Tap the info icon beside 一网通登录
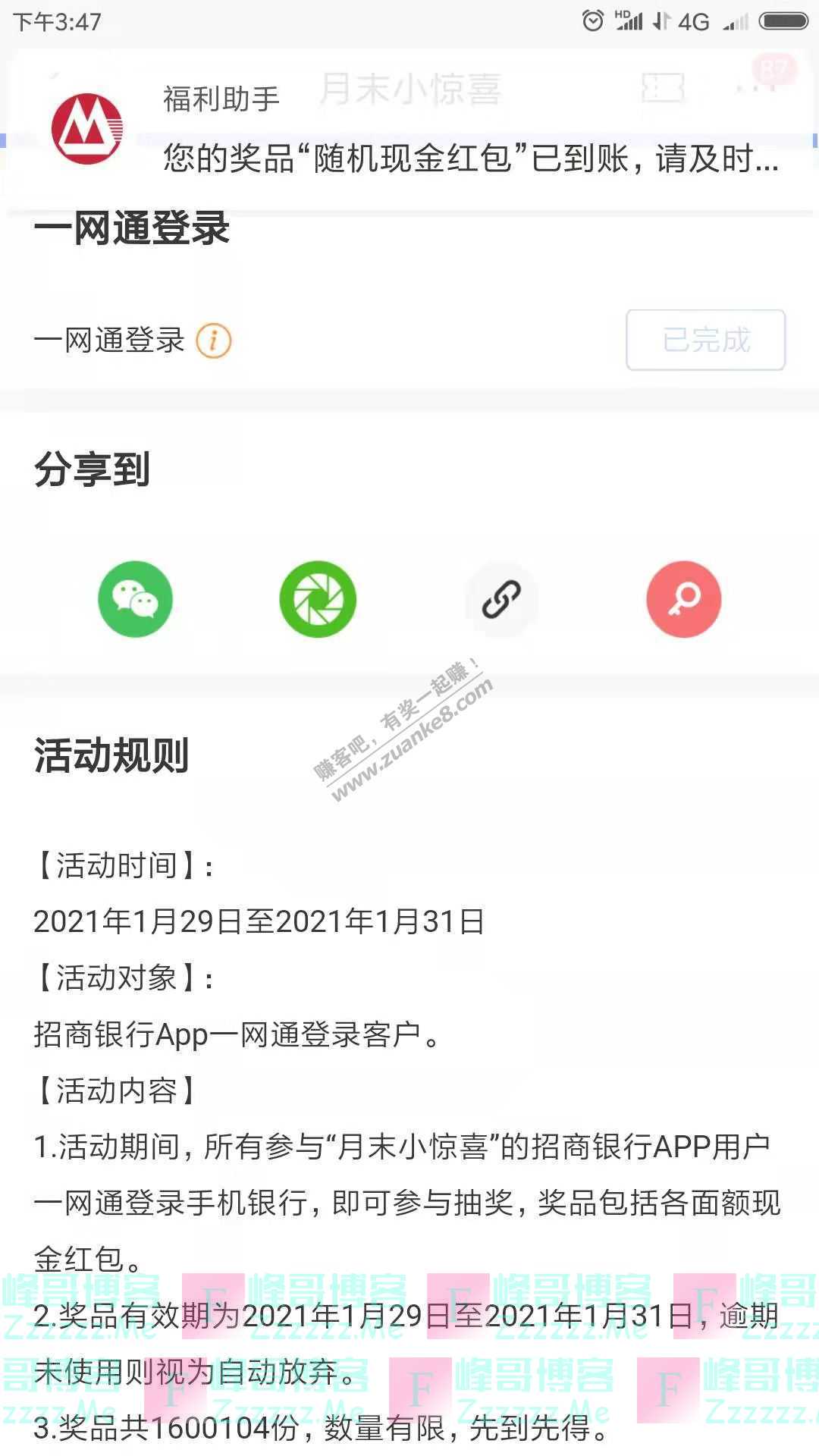Viewport: 819px width, 1456px height. click(215, 340)
